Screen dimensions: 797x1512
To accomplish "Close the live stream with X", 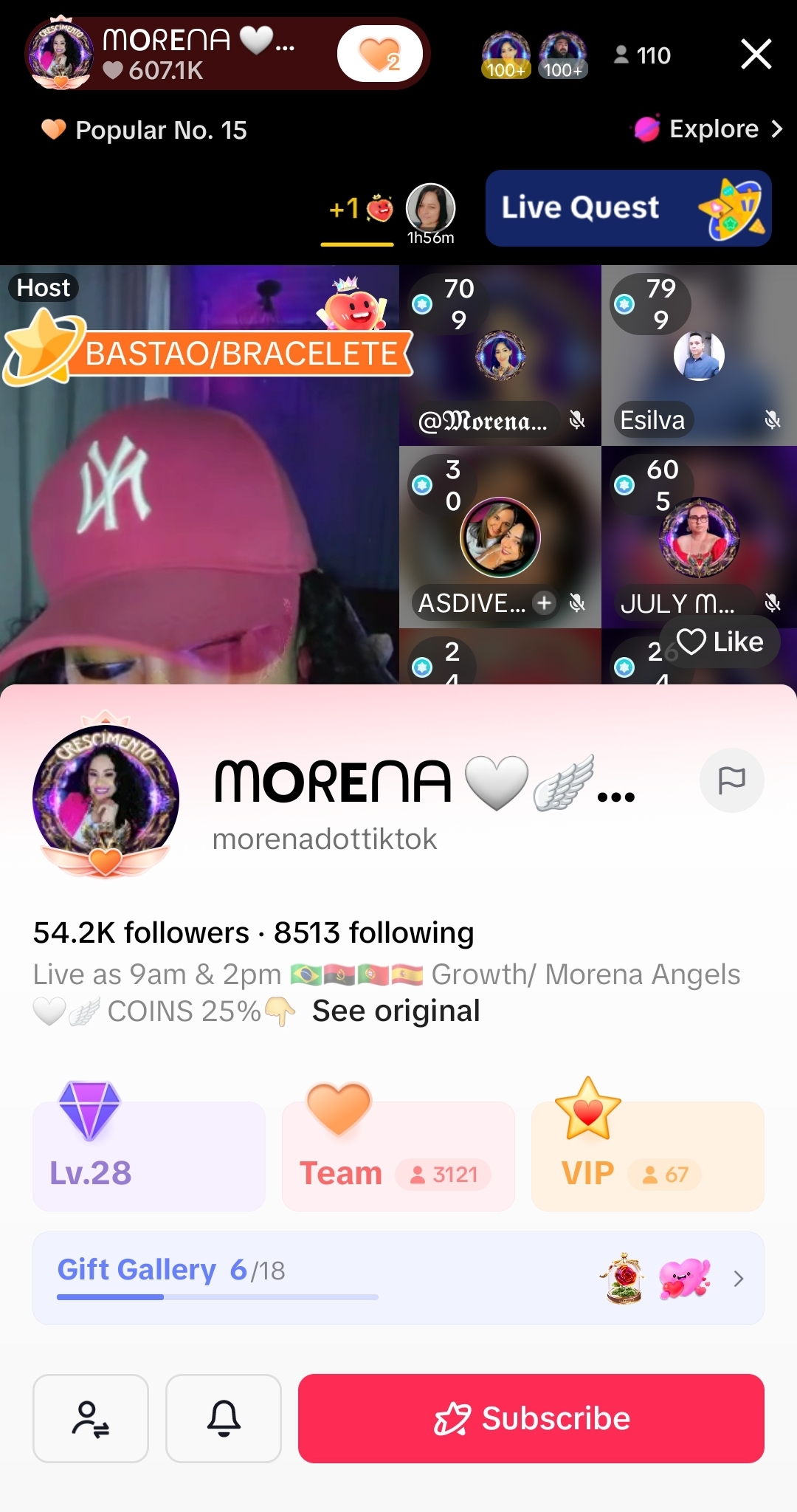I will tap(756, 55).
